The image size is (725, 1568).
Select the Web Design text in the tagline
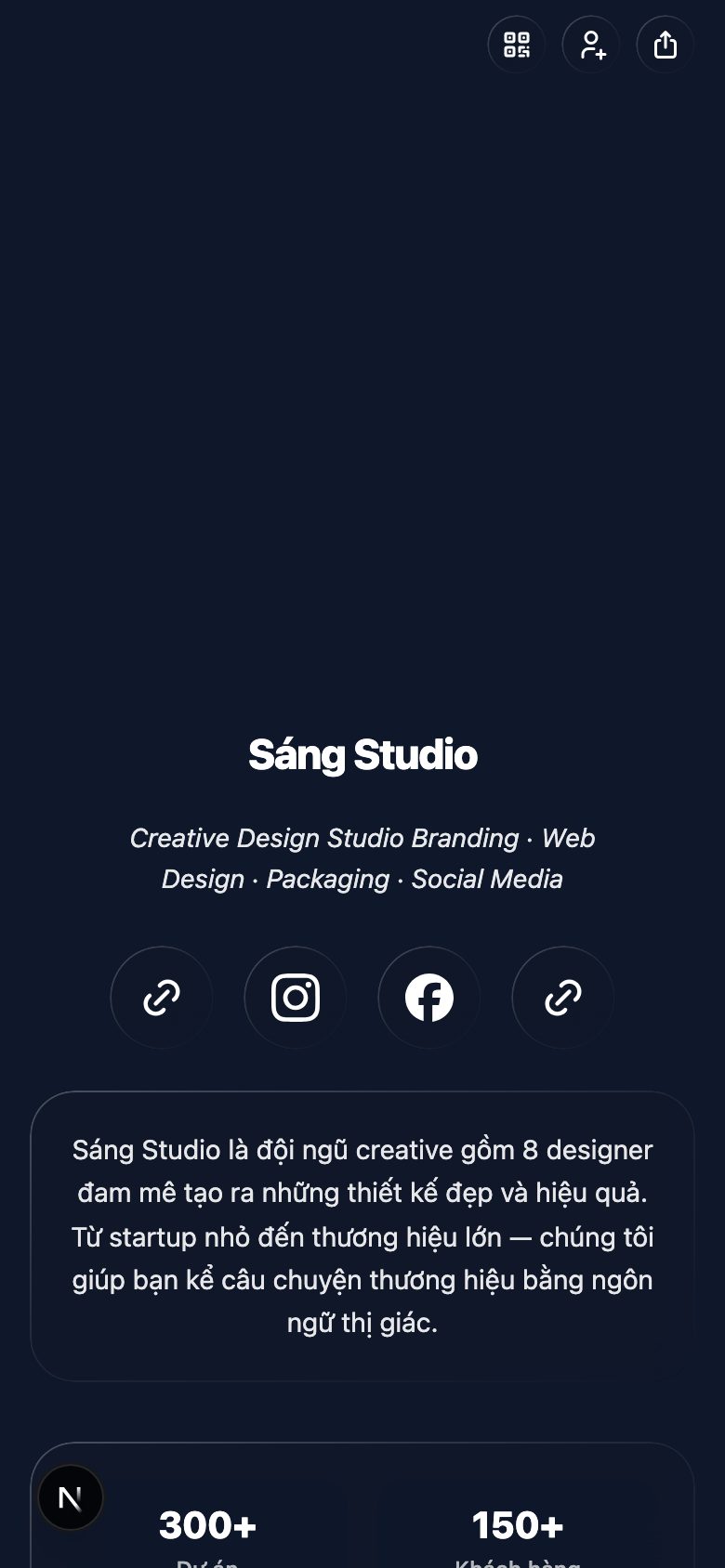pyautogui.click(x=569, y=838)
